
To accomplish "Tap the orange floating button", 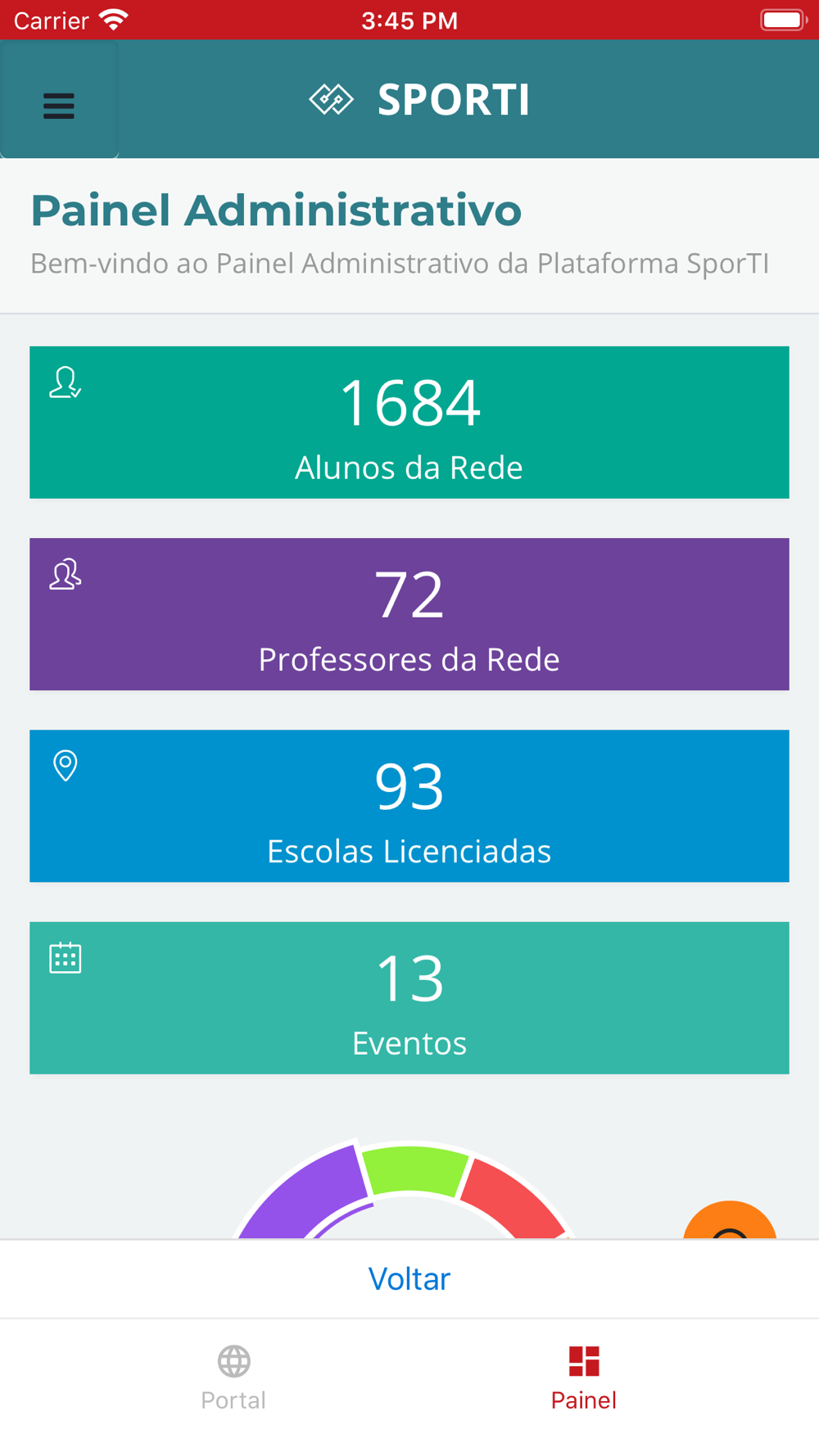I will pos(730,1220).
